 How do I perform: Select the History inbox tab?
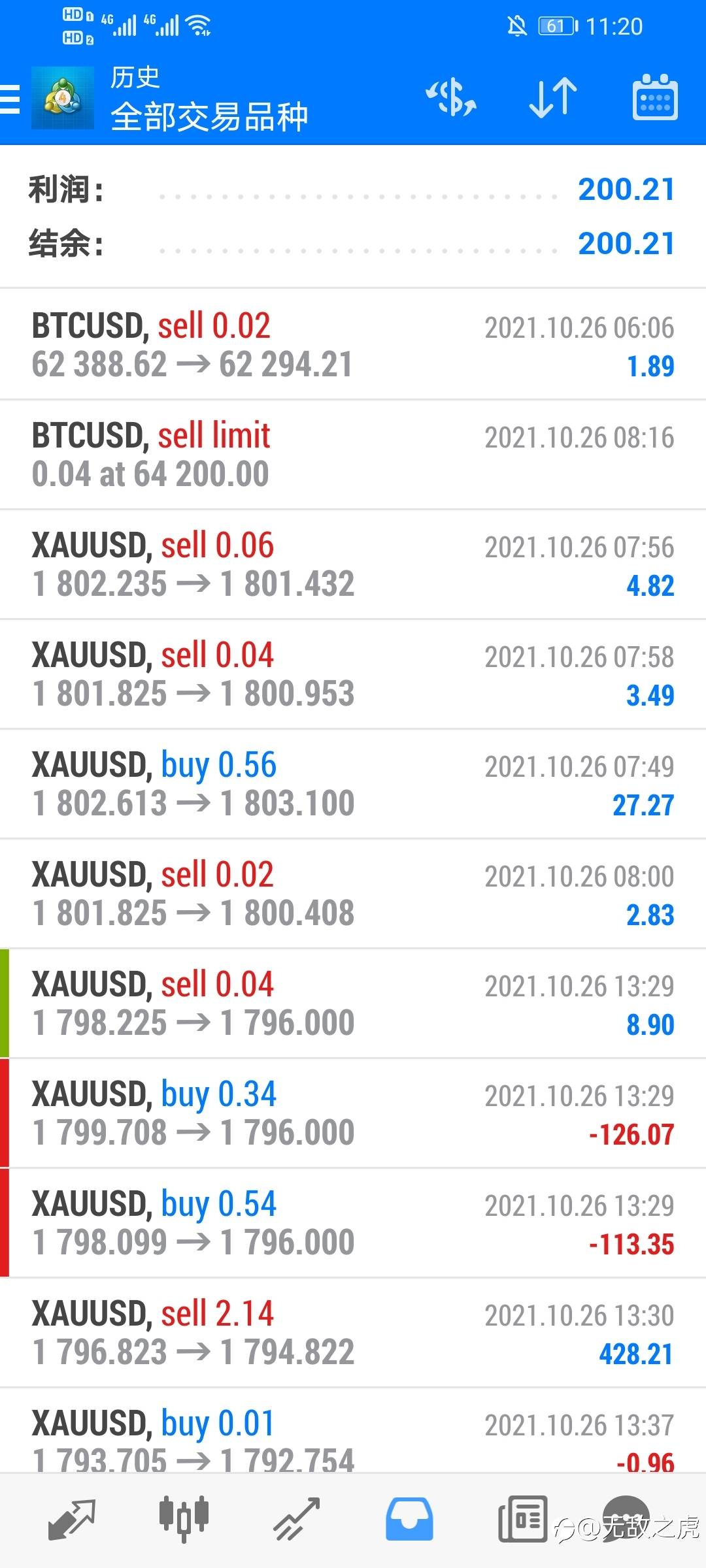coord(409,1519)
